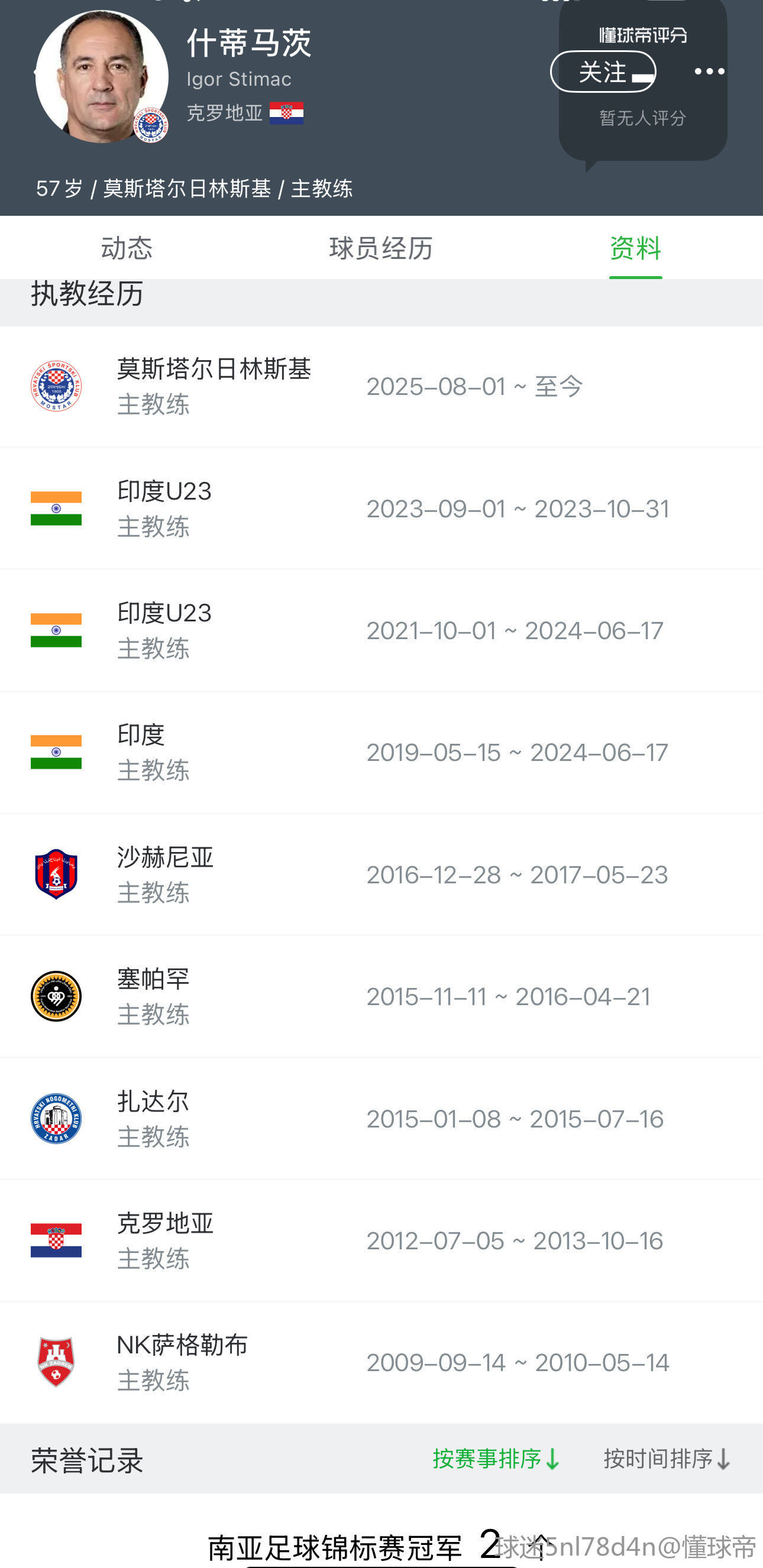Screen dimensions: 763x1568
Task: Open the 克罗地亚 national team entry
Action: tap(381, 1240)
